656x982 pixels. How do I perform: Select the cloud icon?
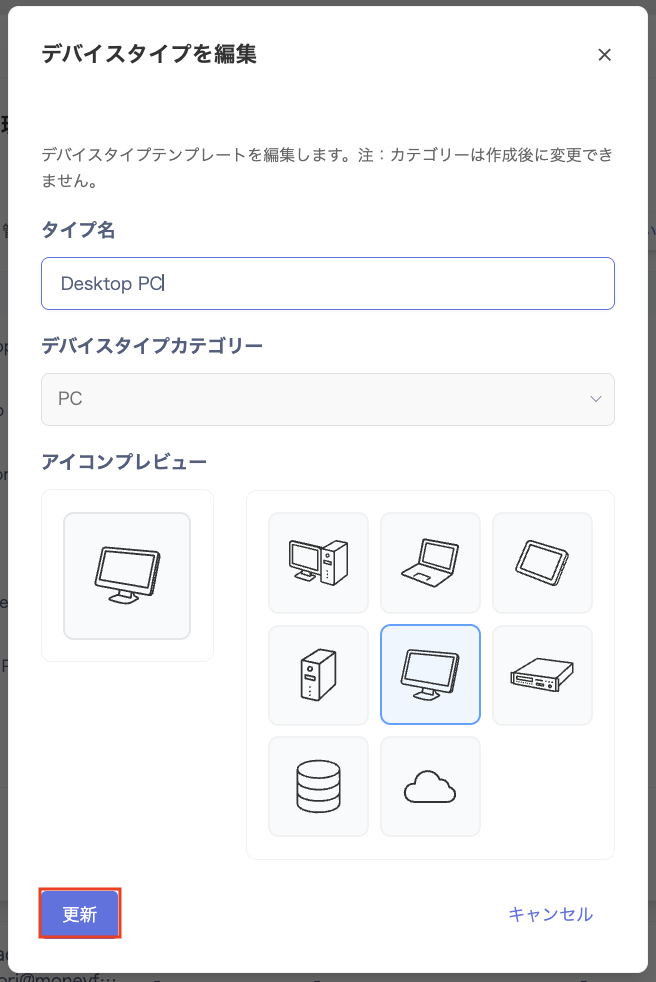click(x=430, y=787)
